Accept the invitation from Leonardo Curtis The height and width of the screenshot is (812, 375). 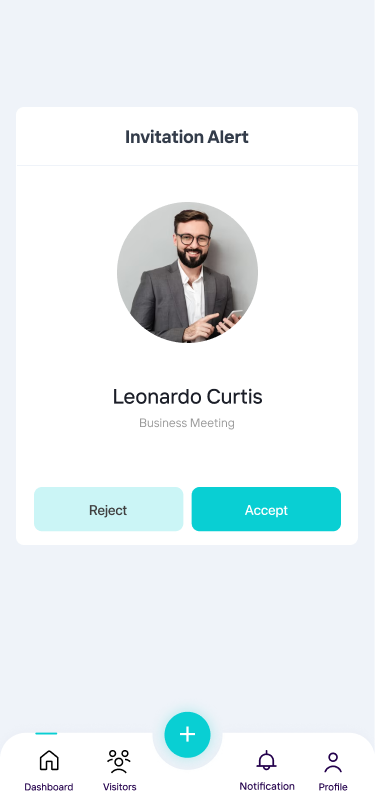click(x=266, y=509)
